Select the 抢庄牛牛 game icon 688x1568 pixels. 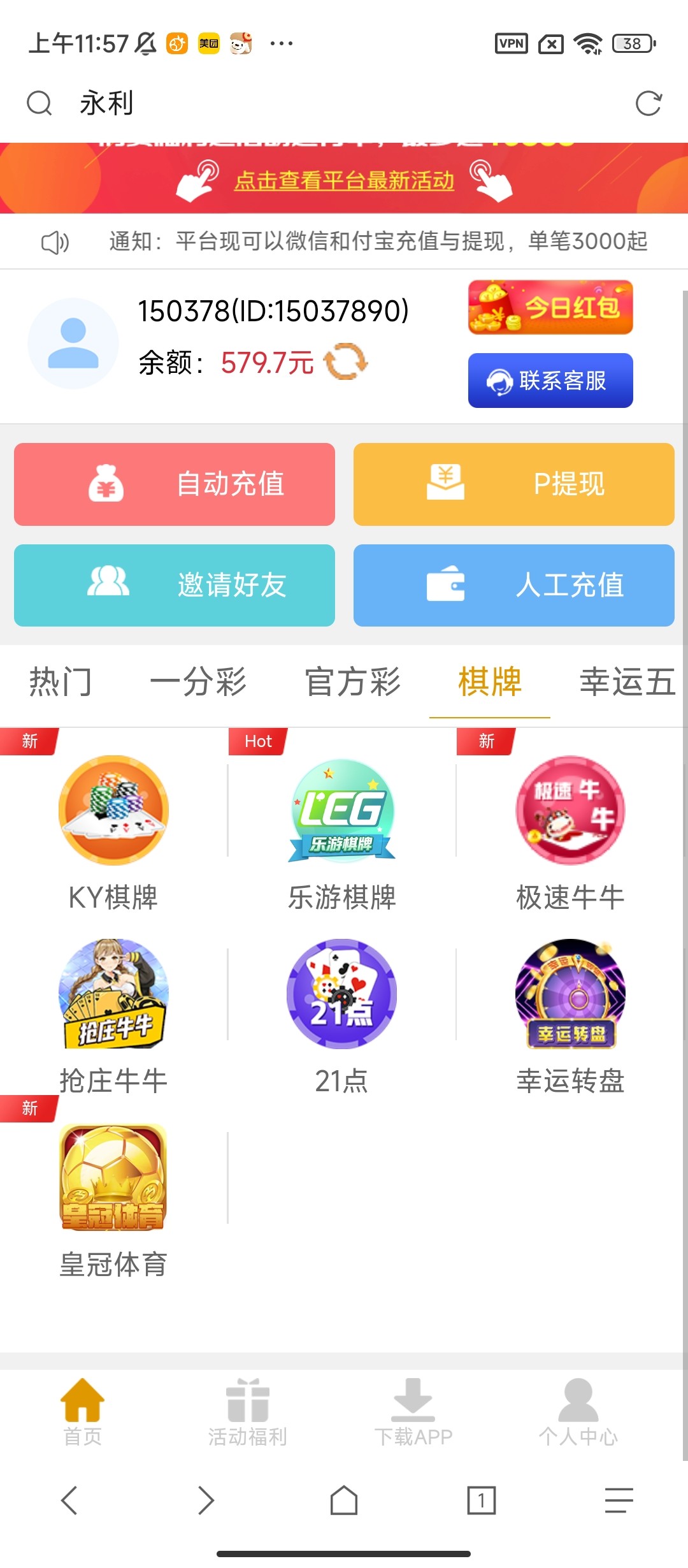point(112,994)
